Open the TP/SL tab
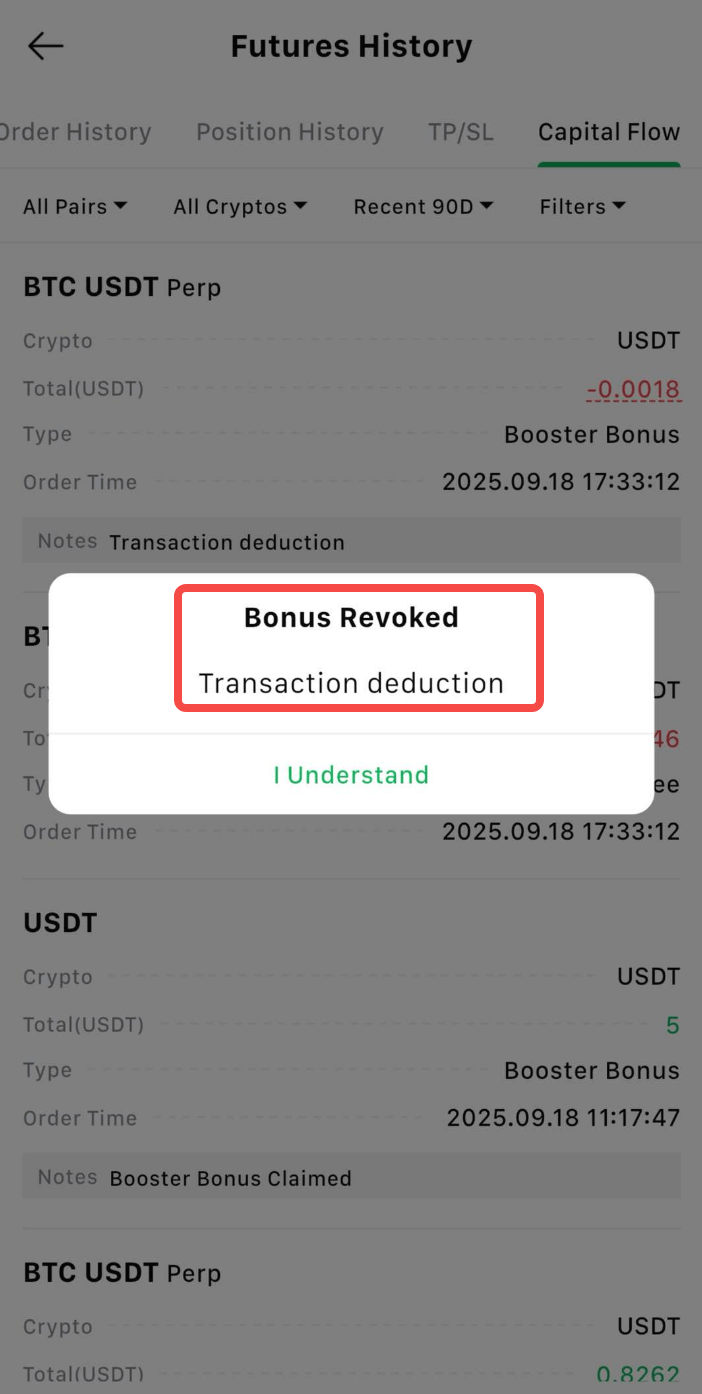Screen dimensions: 702x1394 pyautogui.click(x=461, y=132)
